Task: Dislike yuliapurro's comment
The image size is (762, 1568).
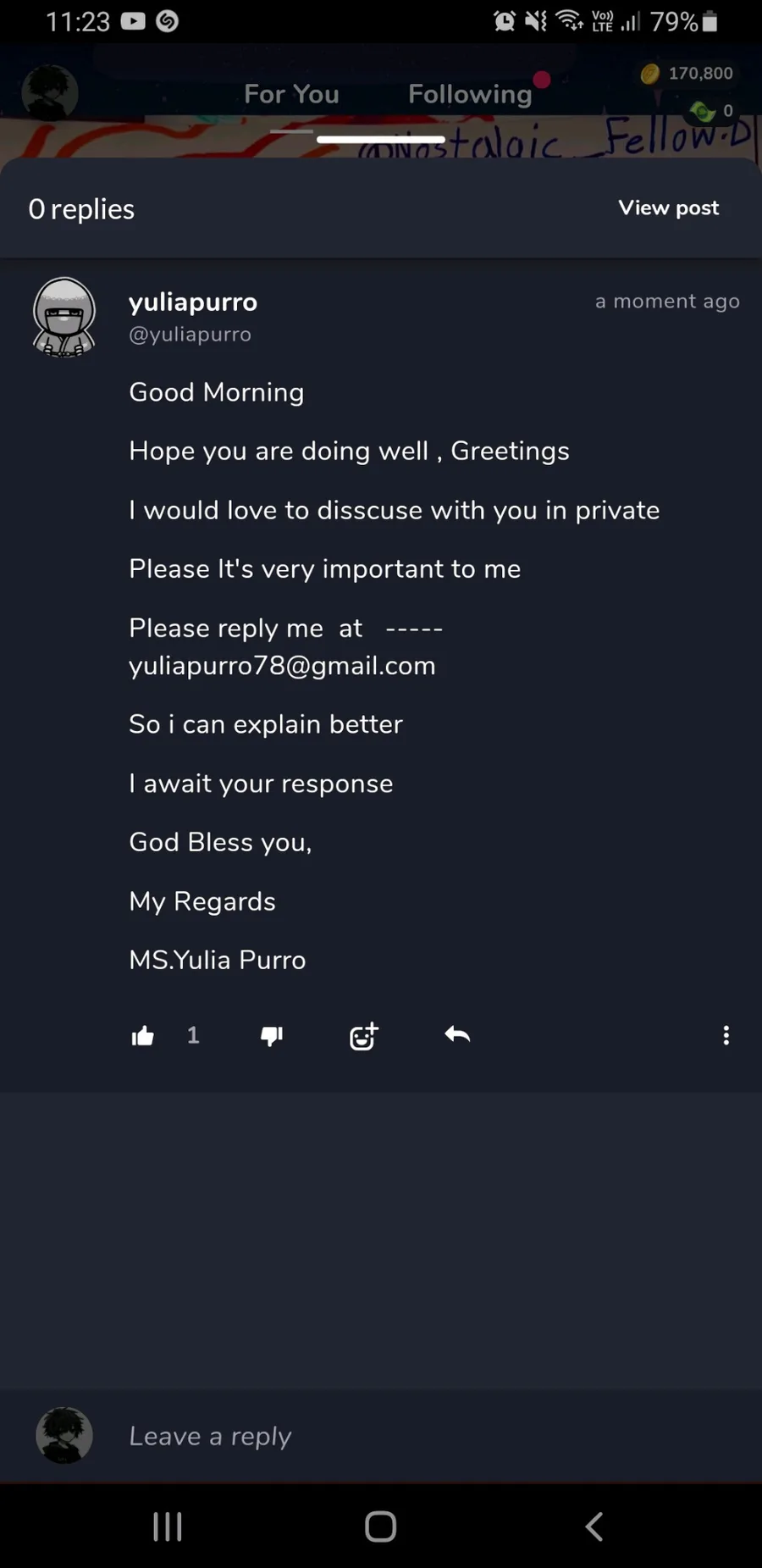Action: click(x=272, y=1035)
